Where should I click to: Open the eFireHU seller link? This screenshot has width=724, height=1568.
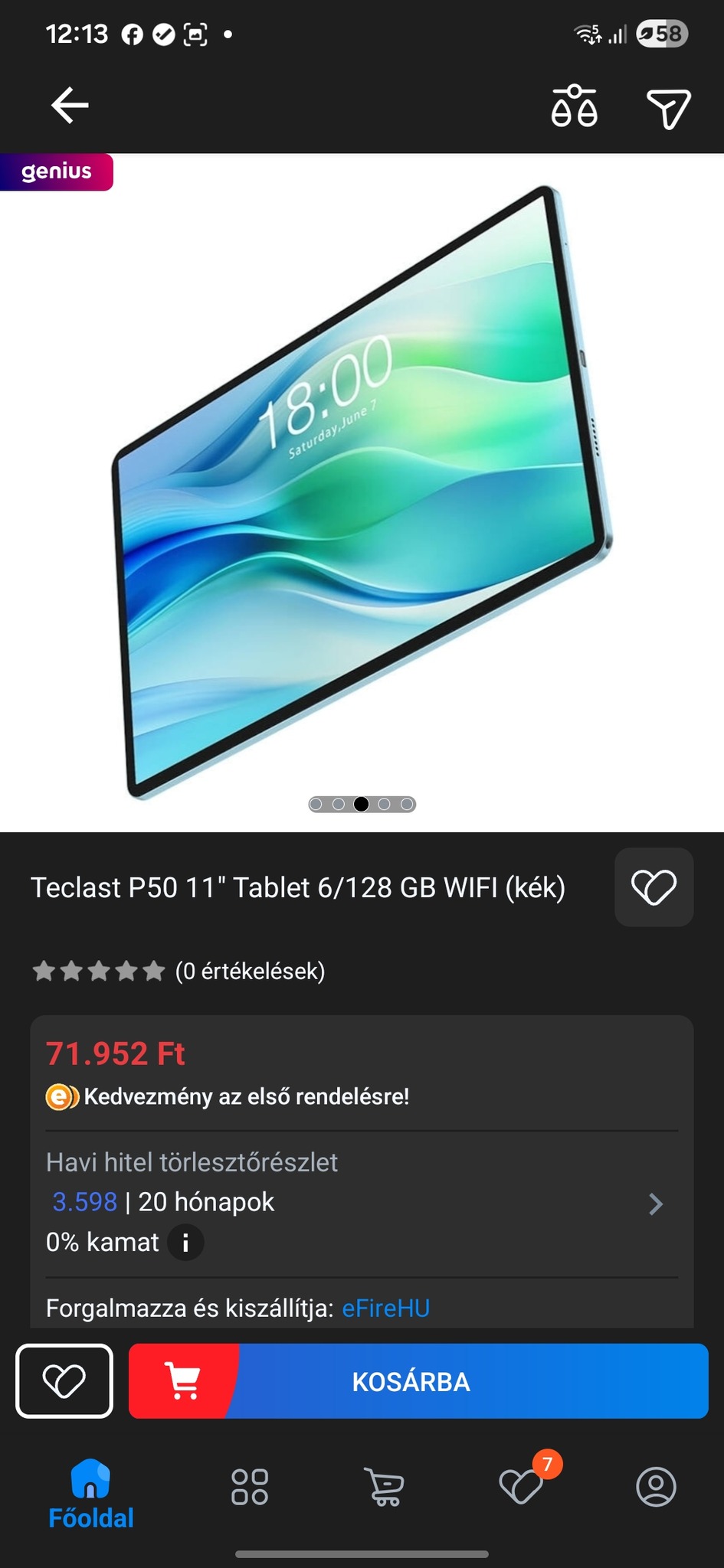tap(385, 1308)
